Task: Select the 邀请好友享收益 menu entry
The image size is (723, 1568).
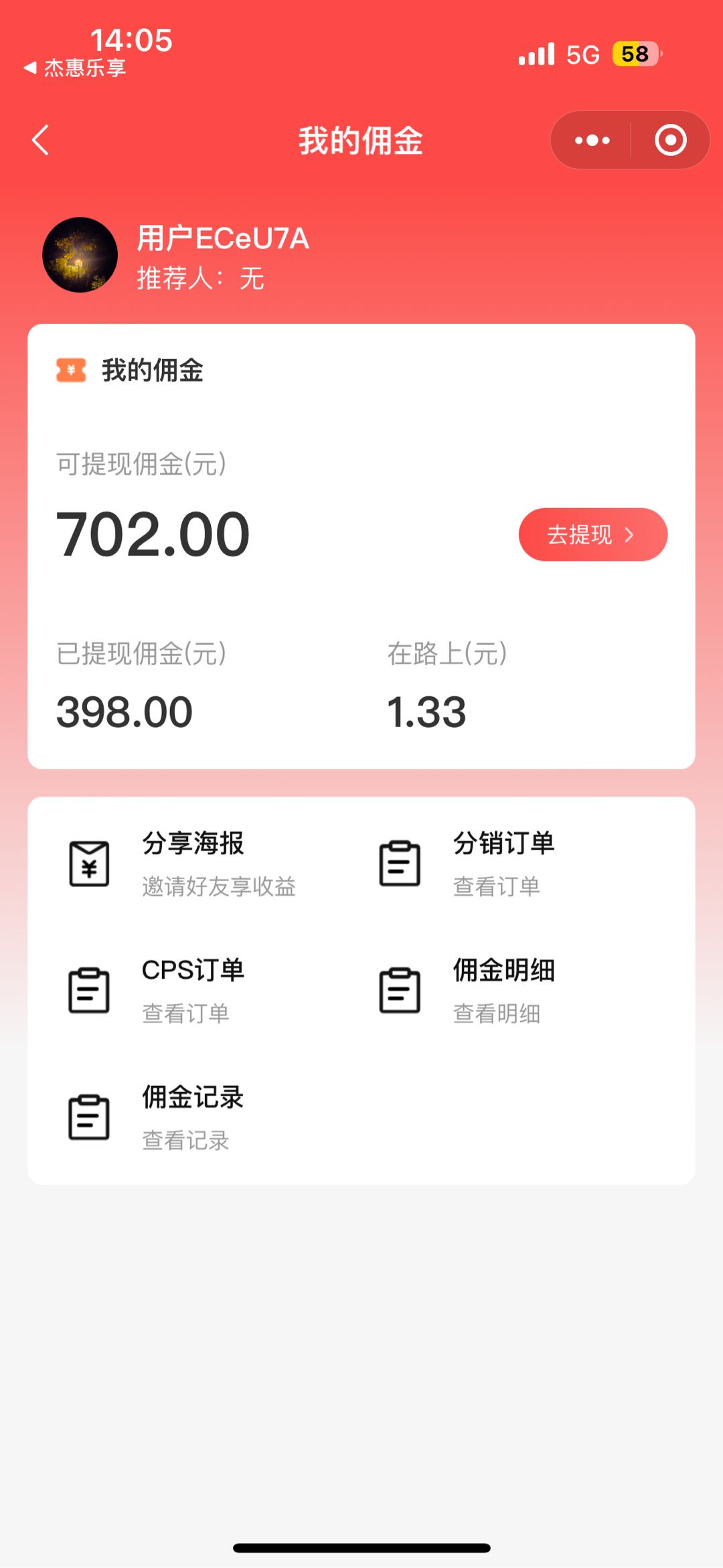Action: [220, 887]
